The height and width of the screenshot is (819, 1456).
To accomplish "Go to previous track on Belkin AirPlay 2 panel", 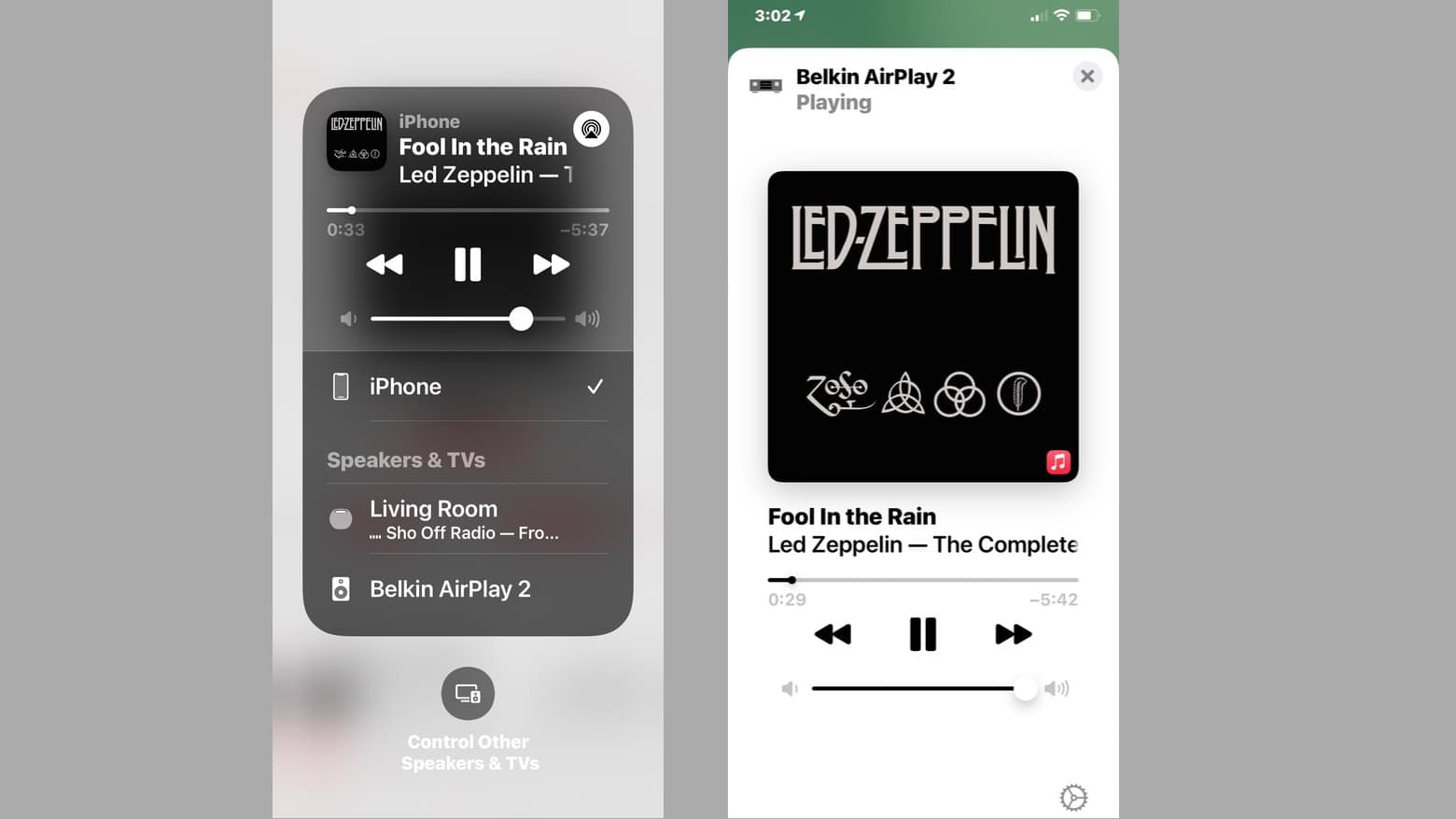I will click(x=833, y=634).
